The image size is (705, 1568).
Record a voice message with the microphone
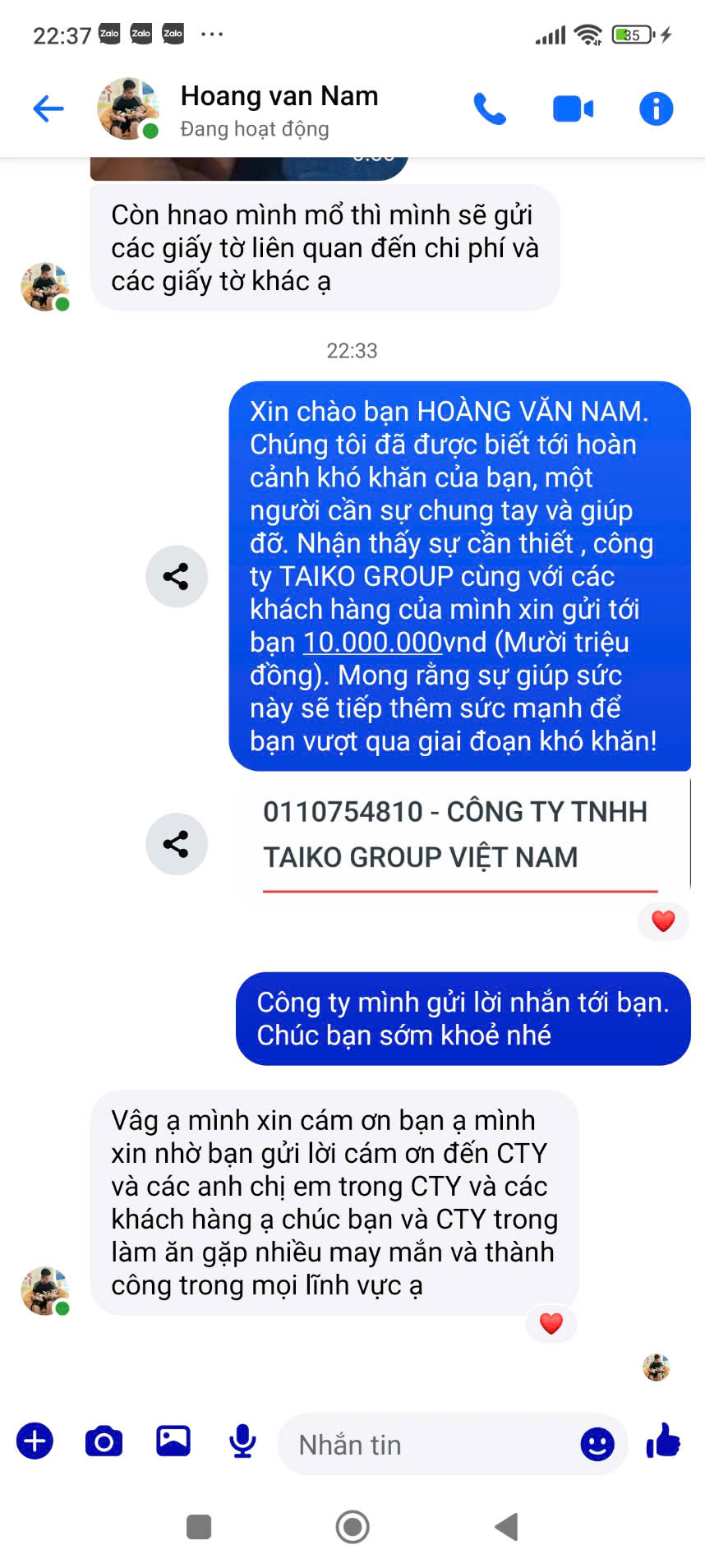pyautogui.click(x=242, y=1441)
